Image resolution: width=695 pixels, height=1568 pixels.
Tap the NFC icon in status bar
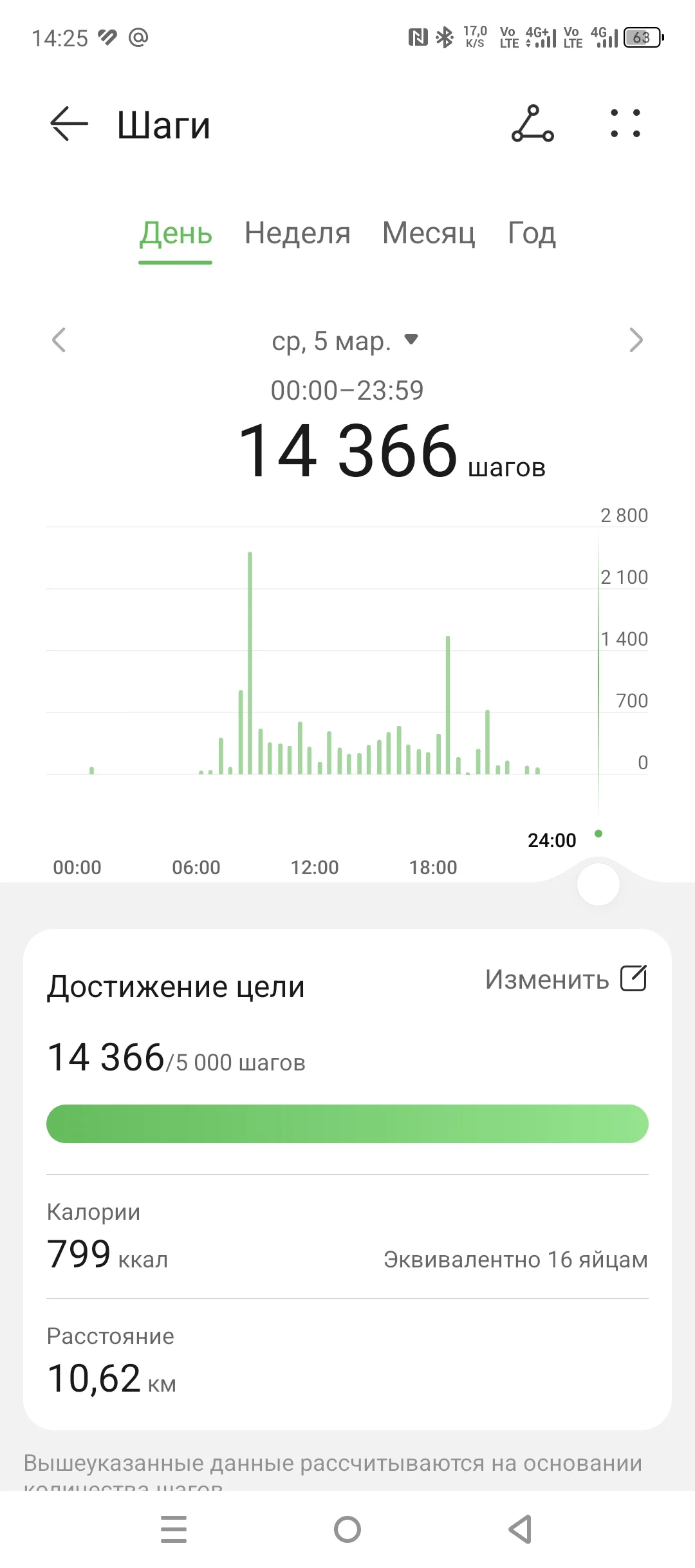(419, 37)
